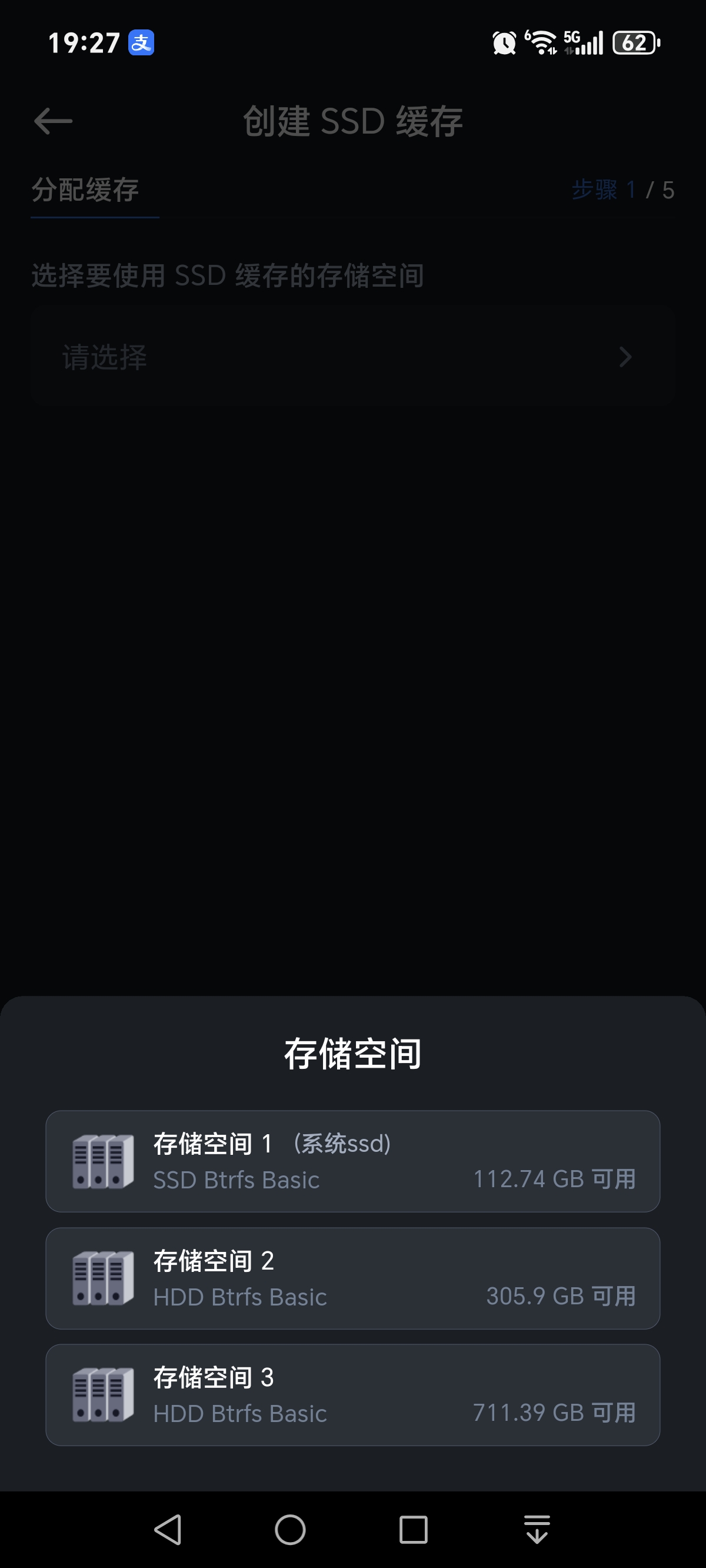The image size is (706, 1568).
Task: Choose 存储空间 2 with 305.9 GB available
Action: tap(353, 1278)
